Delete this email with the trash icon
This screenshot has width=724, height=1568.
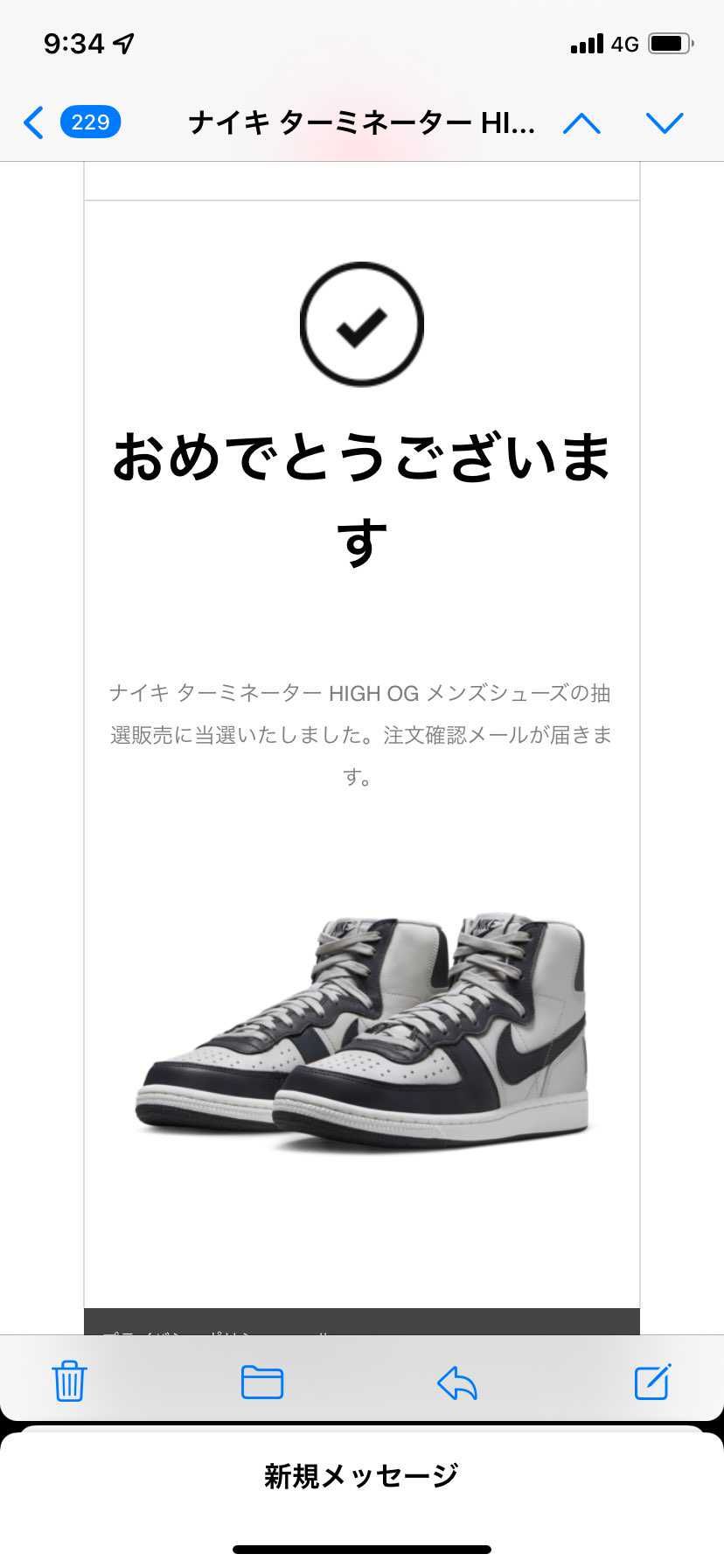pyautogui.click(x=69, y=1382)
